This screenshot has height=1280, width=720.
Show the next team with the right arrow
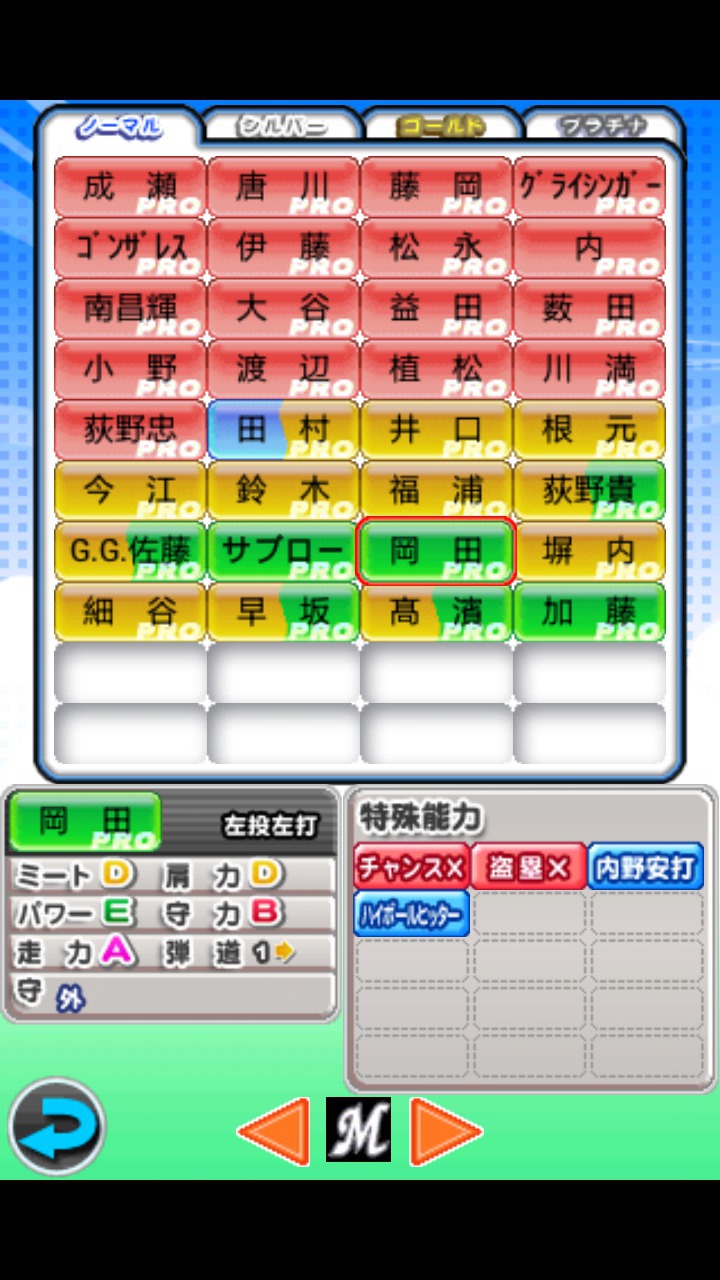point(447,1131)
